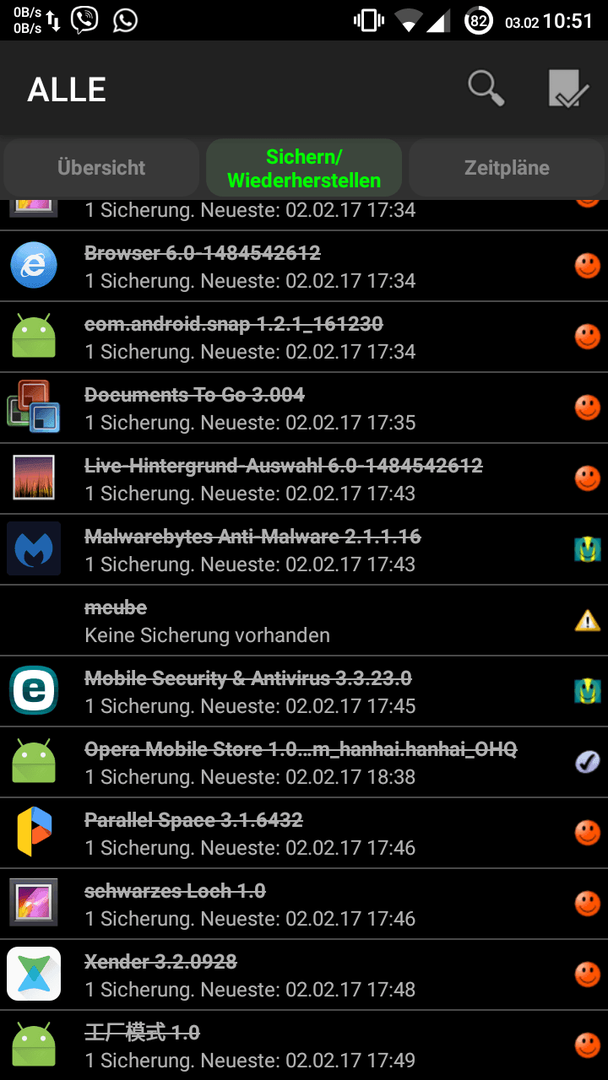
Task: Open Opera Mobile Store entry
Action: 304,762
